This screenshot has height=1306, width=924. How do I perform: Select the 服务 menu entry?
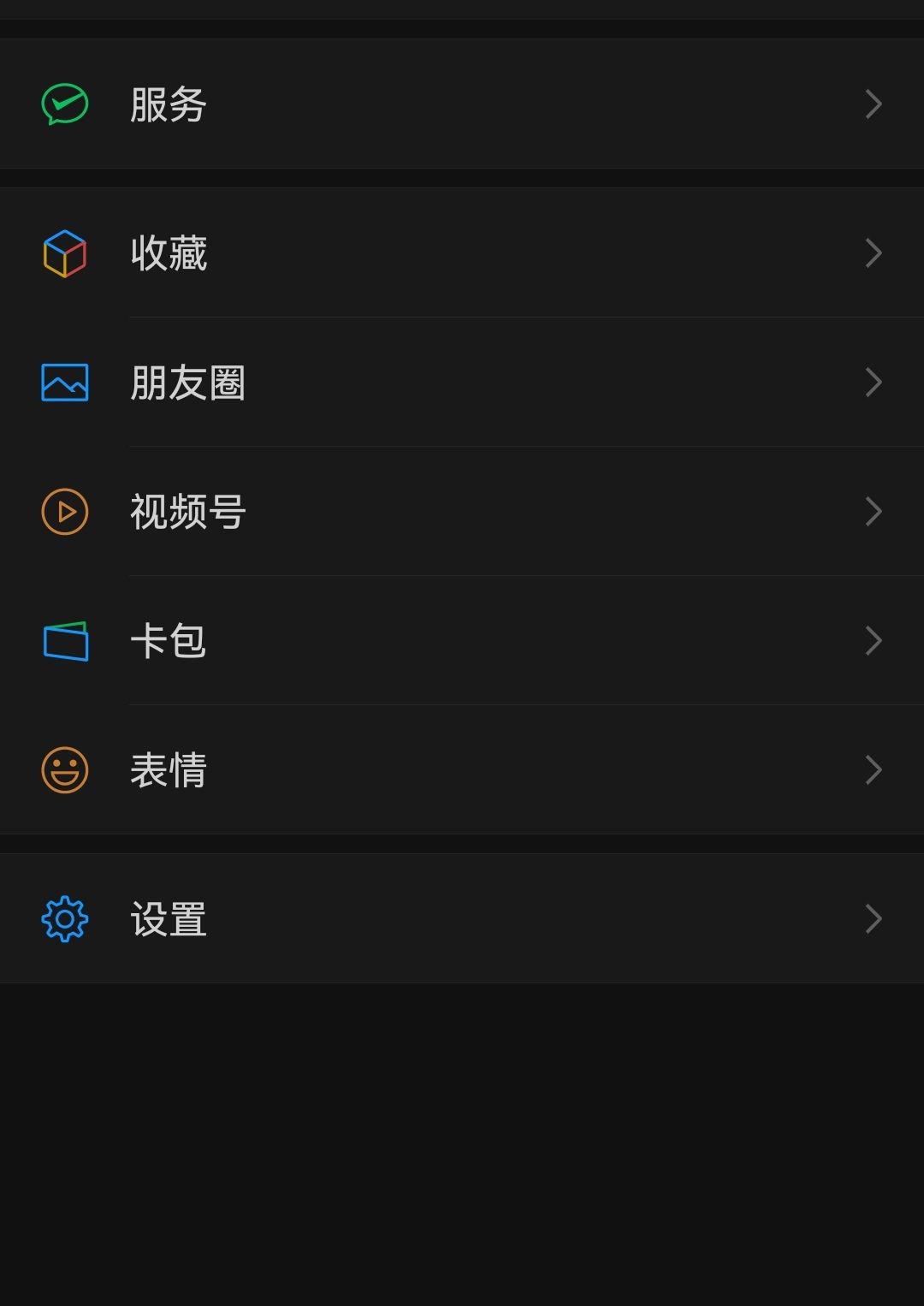(168, 103)
